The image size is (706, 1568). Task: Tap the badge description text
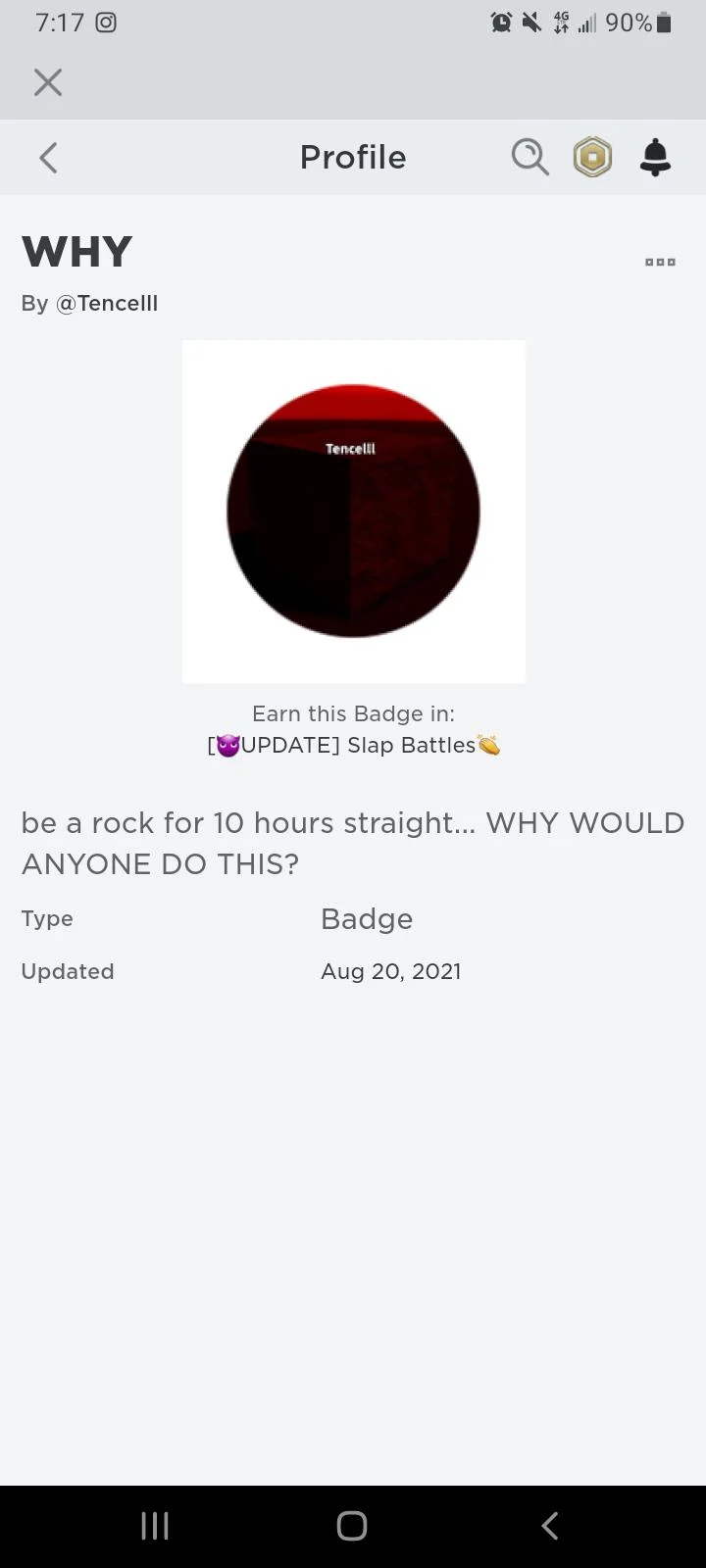[x=351, y=843]
